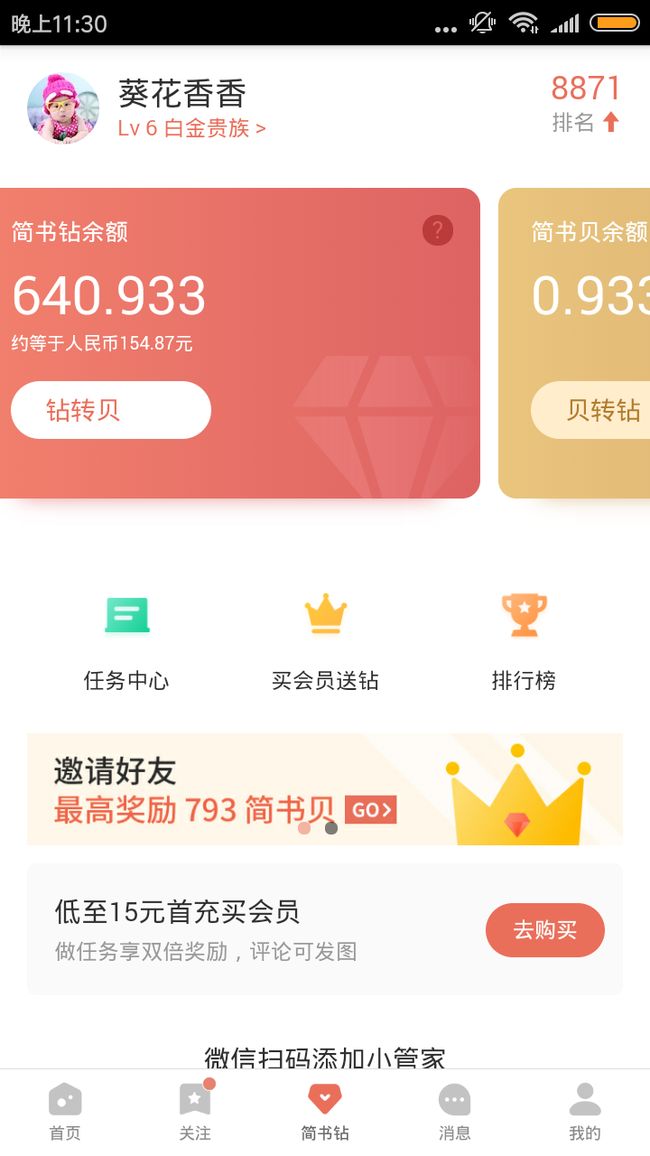Go to the 消息 tab
Screen dimensions: 650x1156
coord(455,1113)
